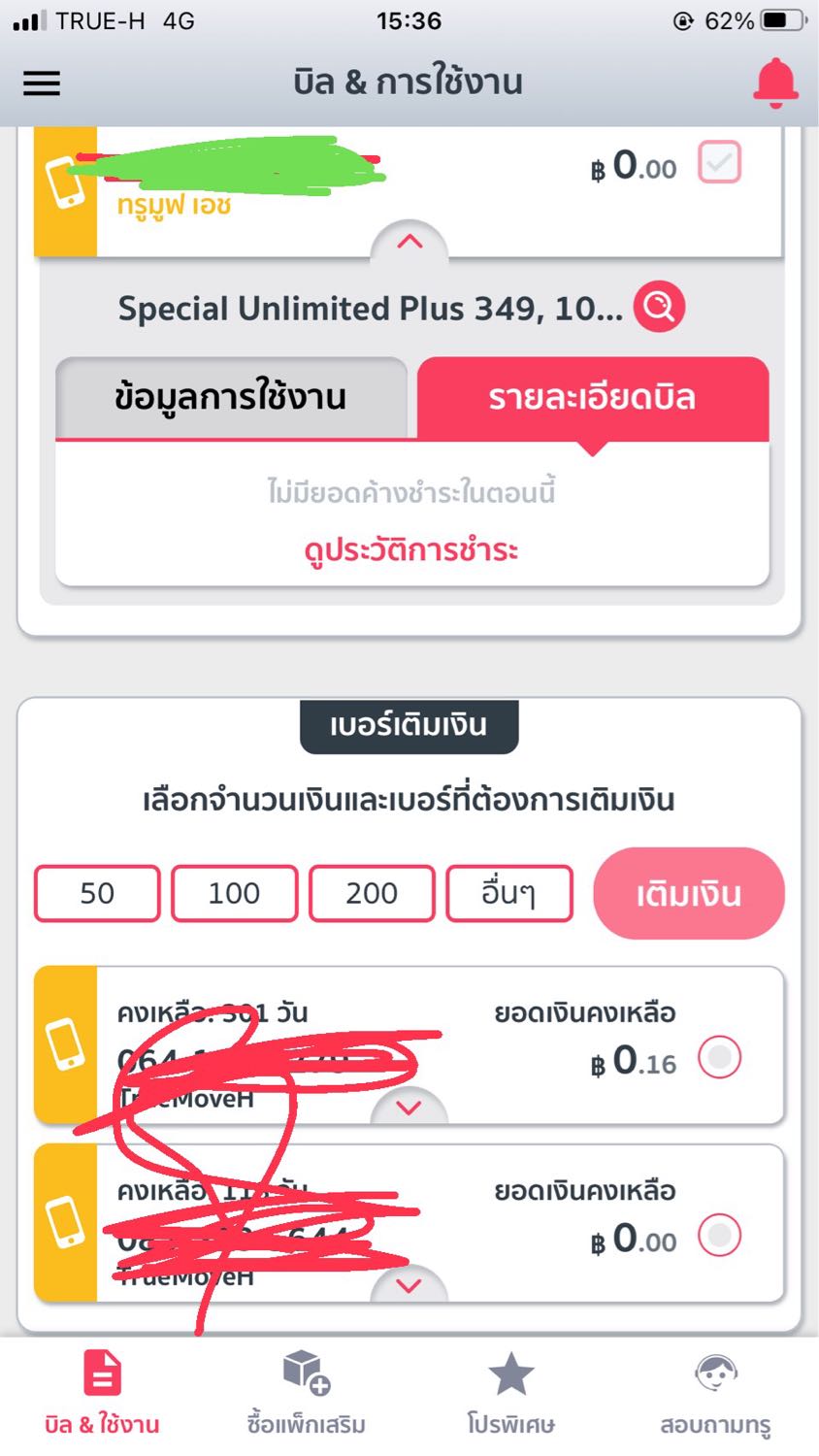Expand the prepaid card with ฿0.16 balance
Screen dimensions: 819x1456
point(409,1108)
